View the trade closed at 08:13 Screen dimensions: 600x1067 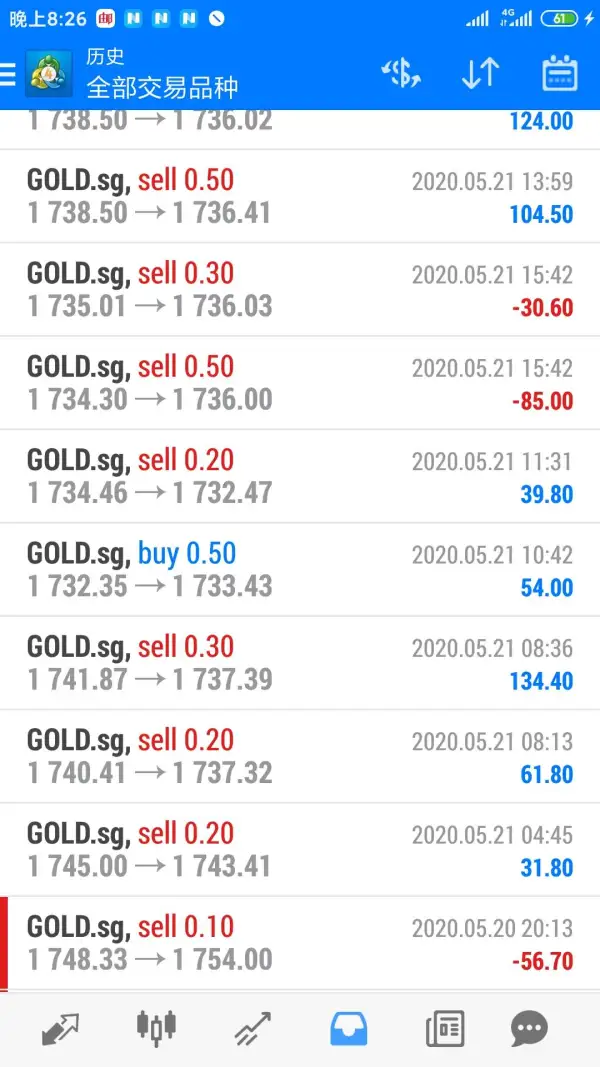(300, 757)
